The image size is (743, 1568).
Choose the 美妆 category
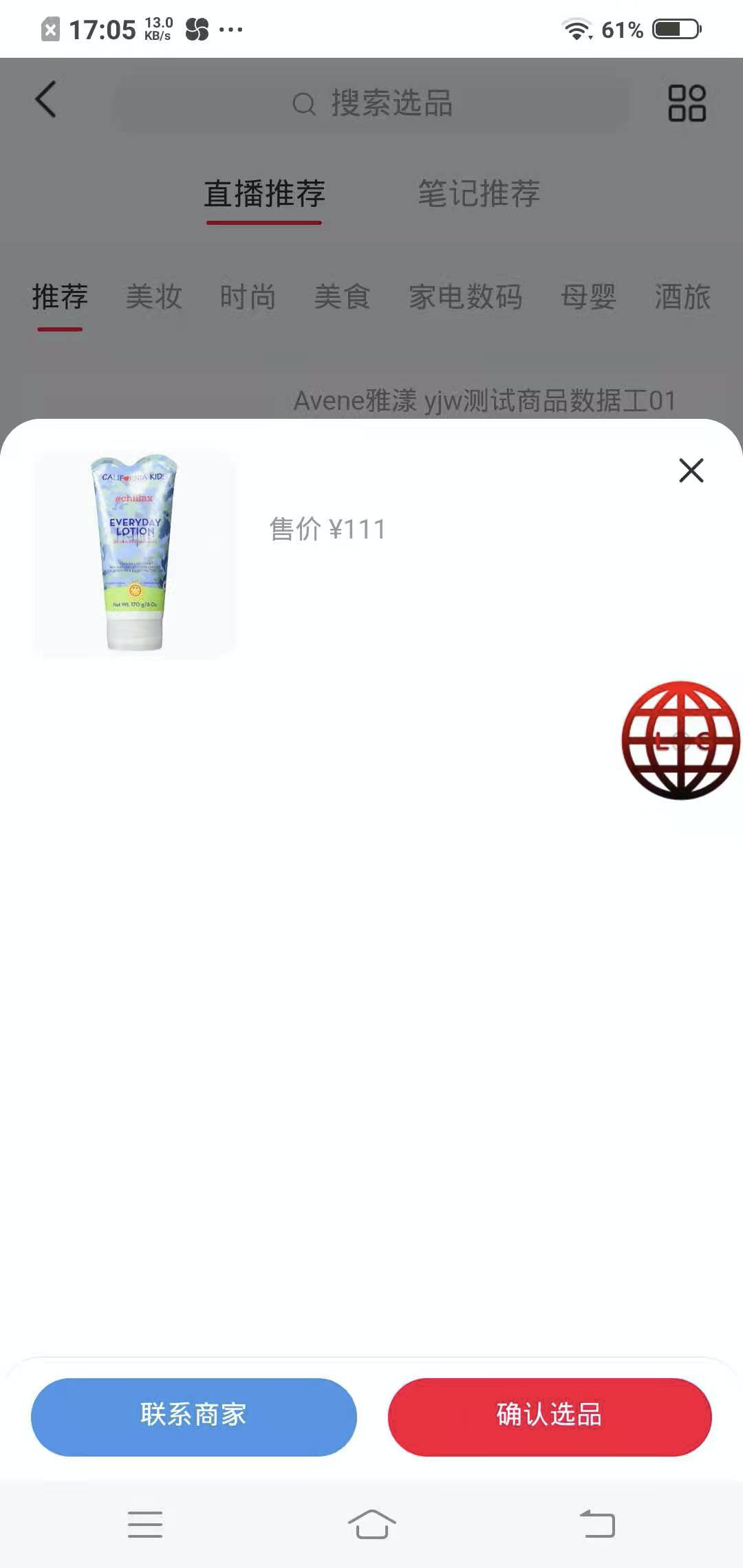[153, 297]
